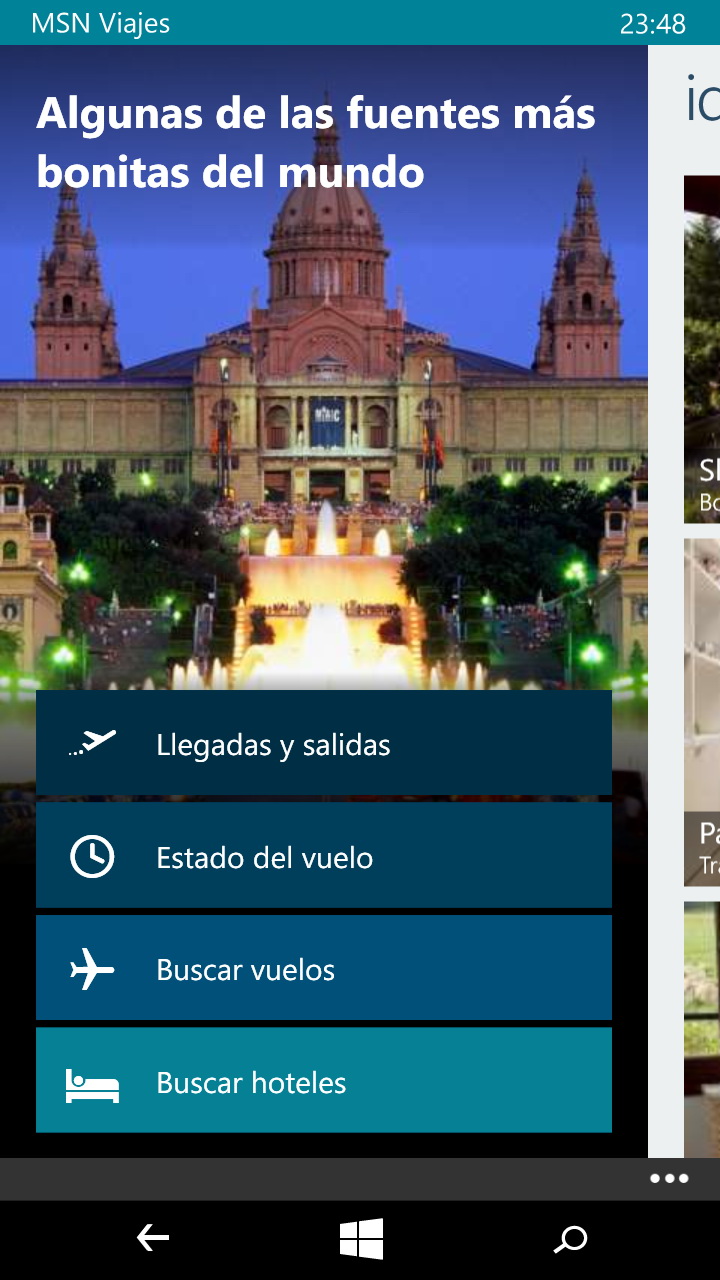720x1280 pixels.
Task: Expand the app bar ellipsis menu
Action: click(x=668, y=1178)
